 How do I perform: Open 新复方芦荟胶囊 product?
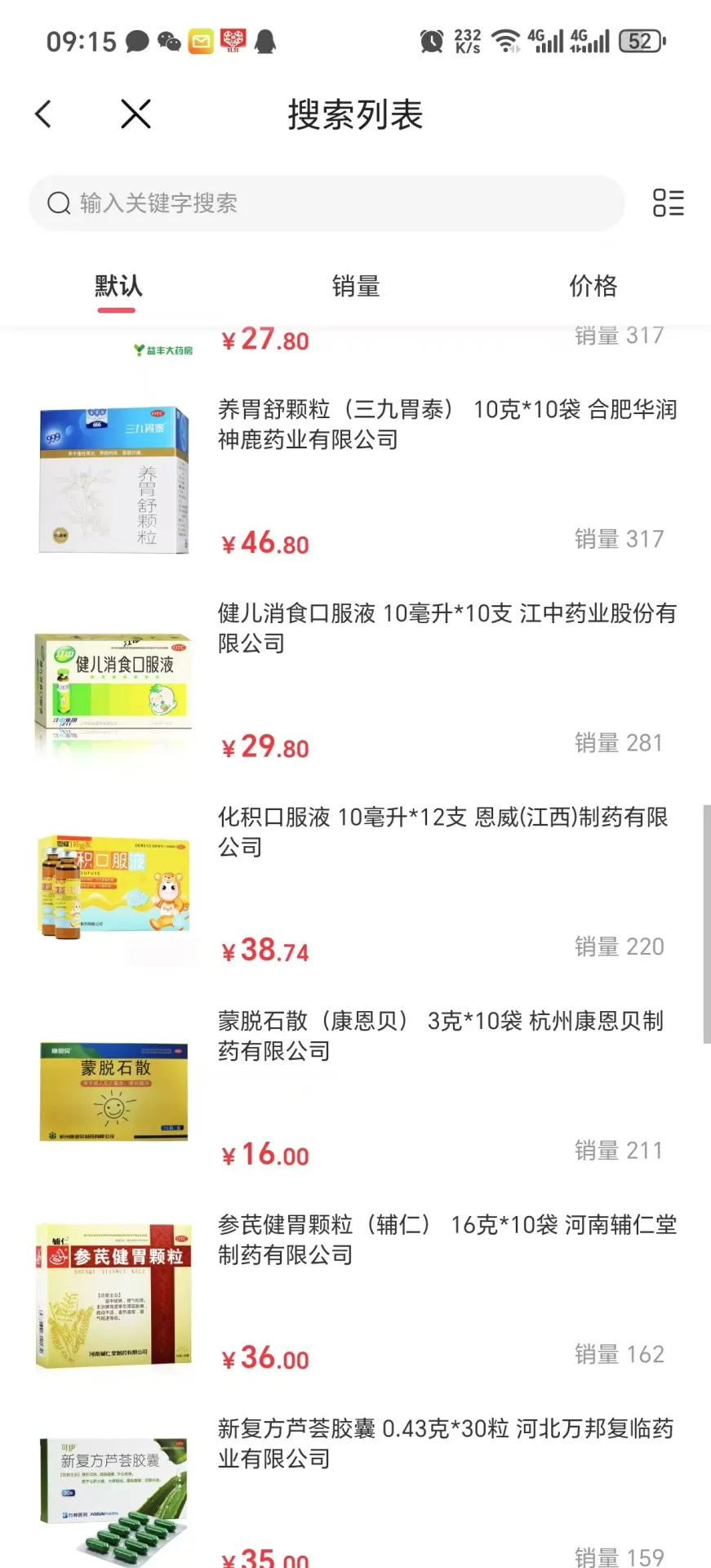point(445,1443)
